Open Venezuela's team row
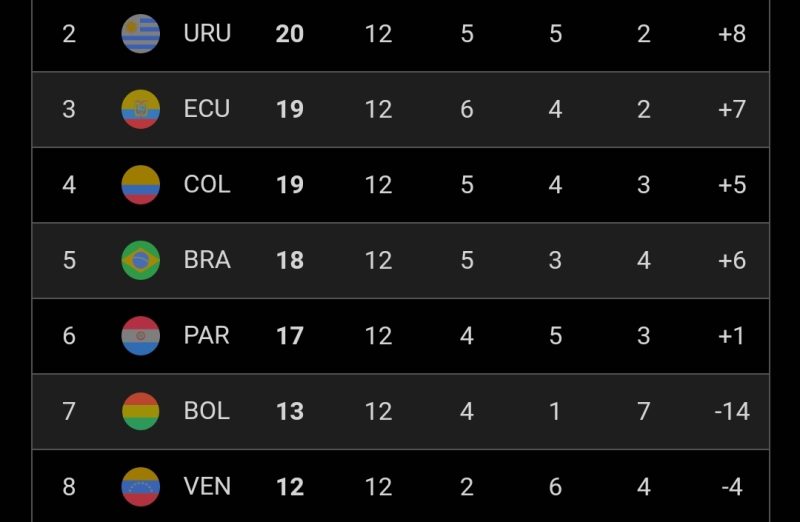This screenshot has width=800, height=522. (207, 487)
